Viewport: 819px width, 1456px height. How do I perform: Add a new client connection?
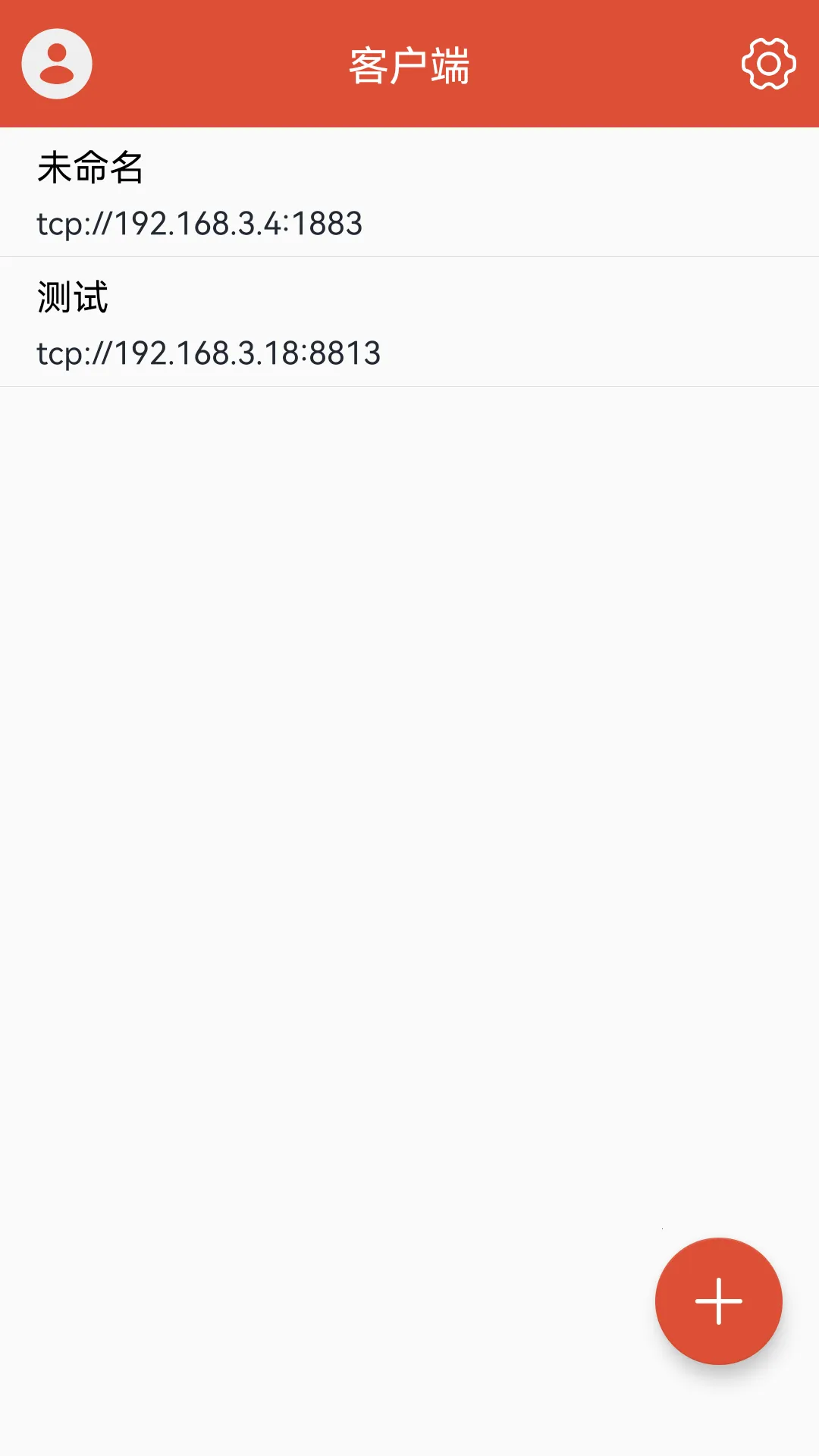click(x=719, y=1301)
